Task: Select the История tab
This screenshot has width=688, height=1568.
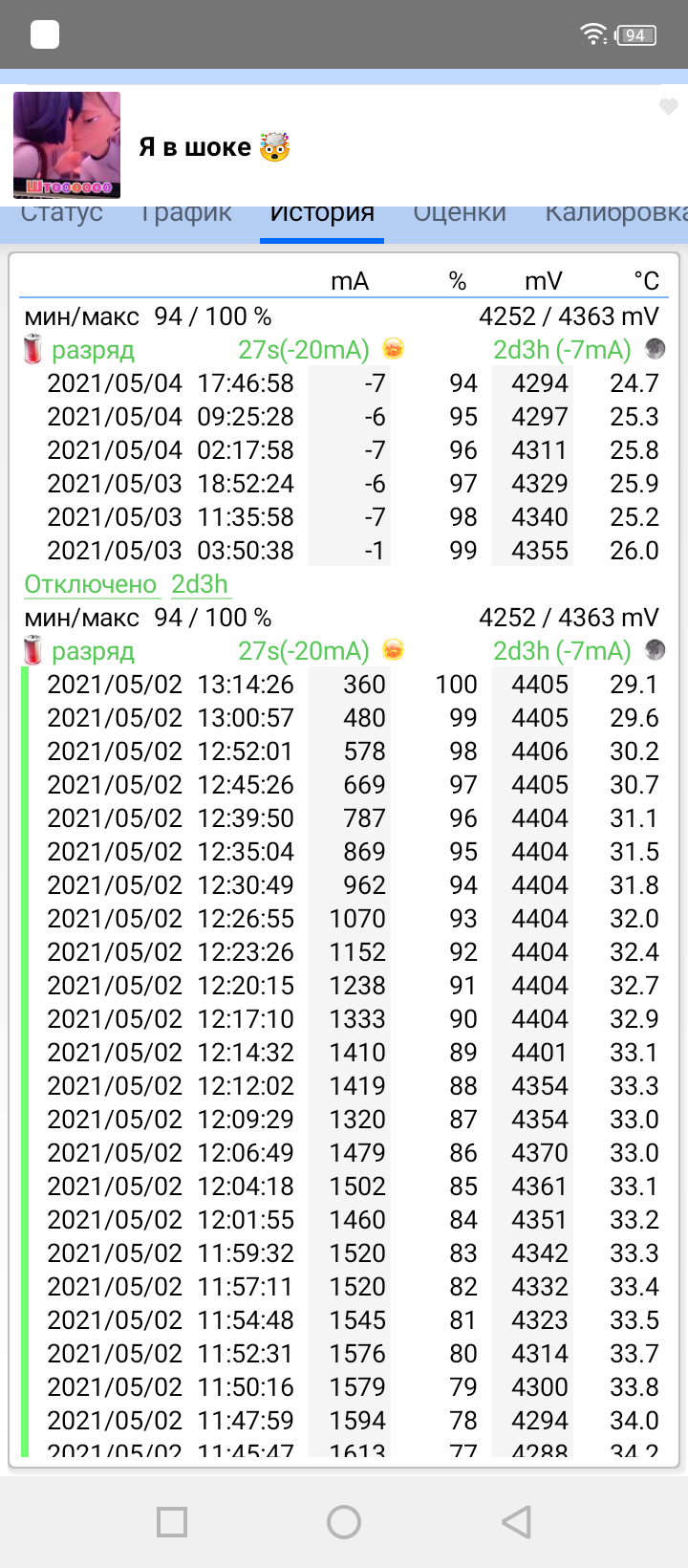Action: 322,214
